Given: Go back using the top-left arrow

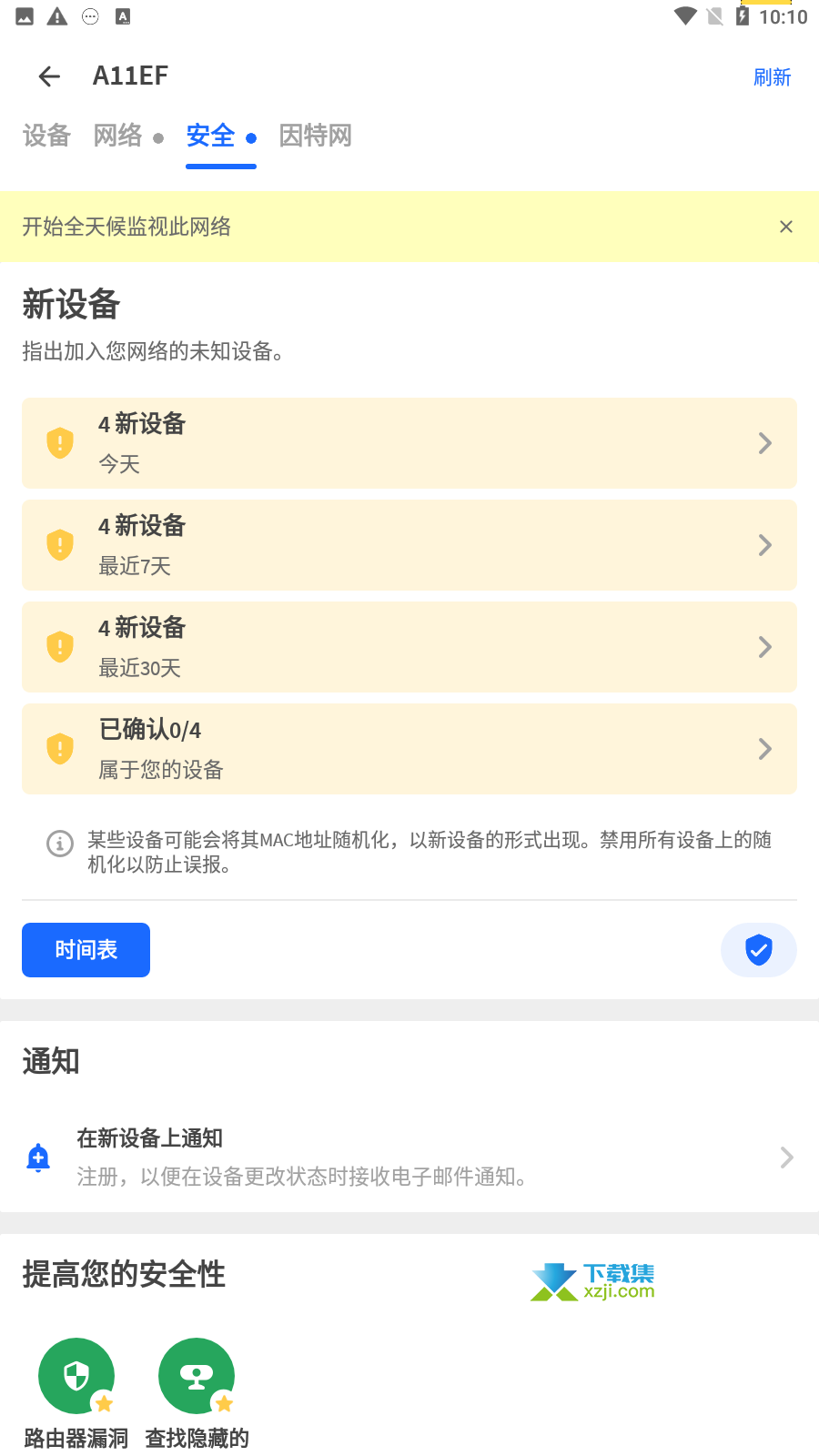Looking at the screenshot, I should coord(49,76).
